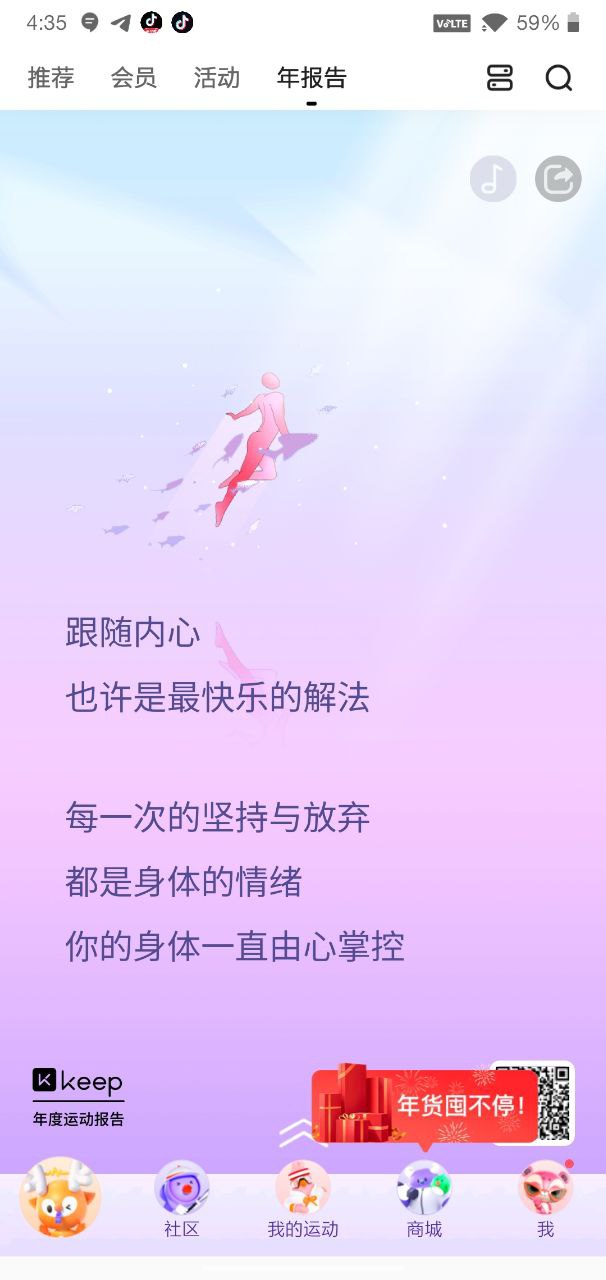Share the annual report
Screen dimensions: 606x1280
coord(558,180)
